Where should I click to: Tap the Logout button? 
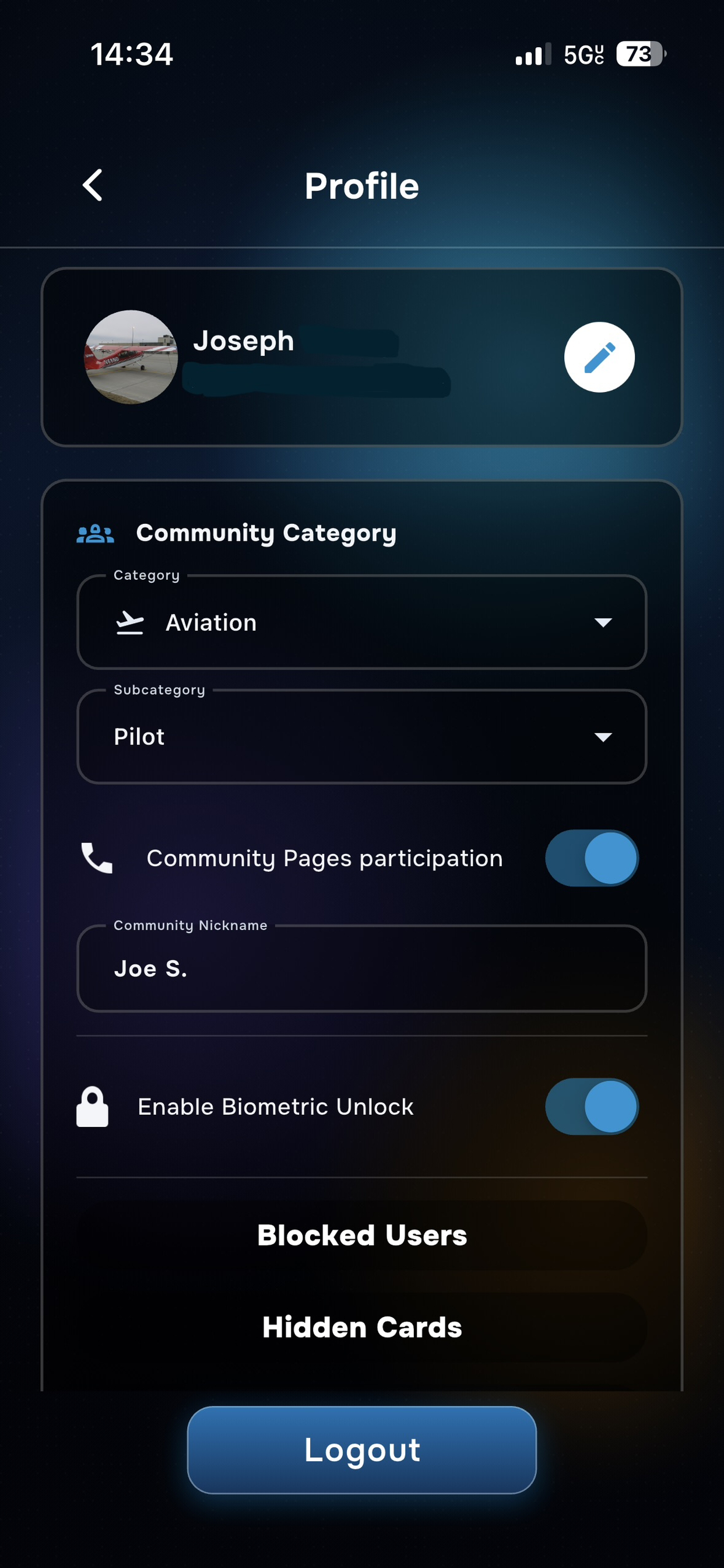coord(362,1450)
